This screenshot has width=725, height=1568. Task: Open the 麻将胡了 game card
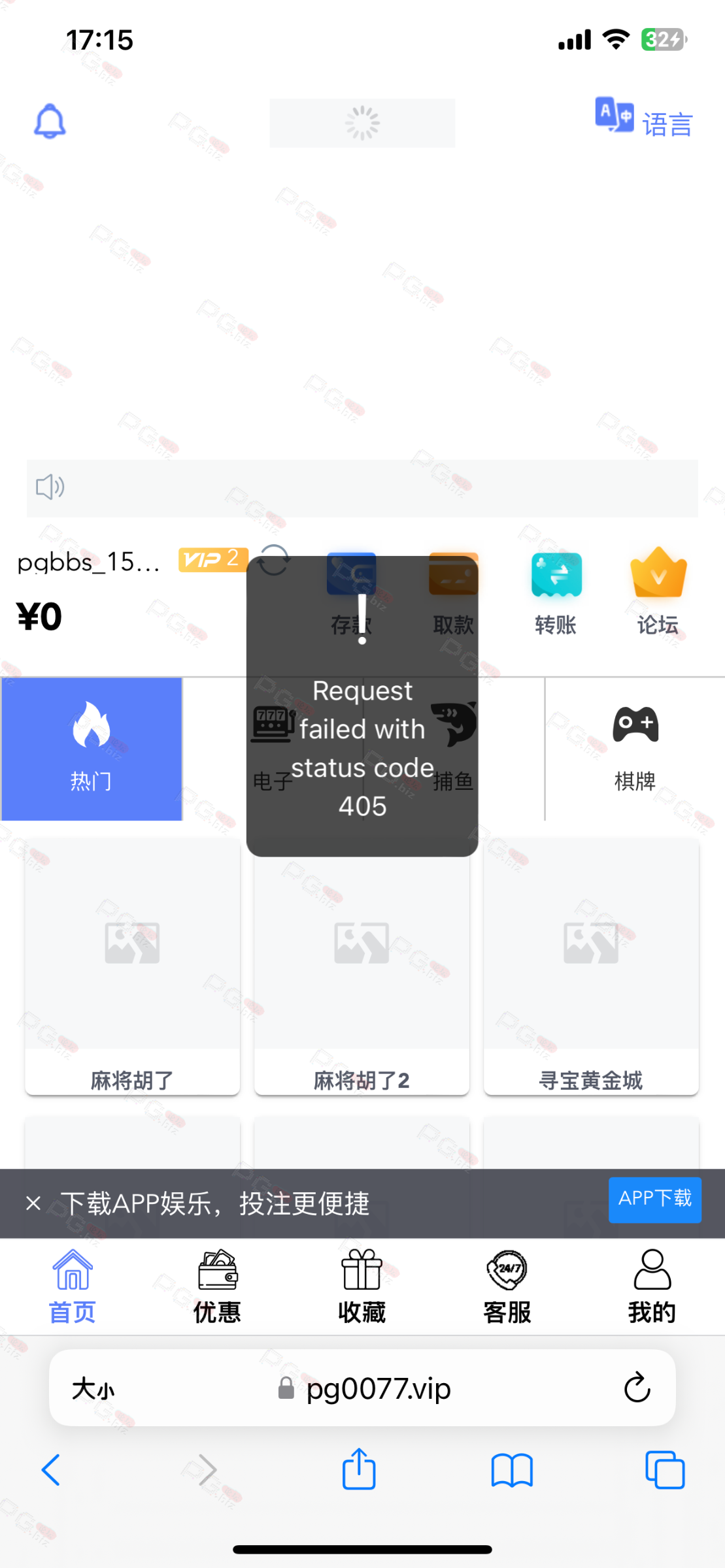coord(132,967)
